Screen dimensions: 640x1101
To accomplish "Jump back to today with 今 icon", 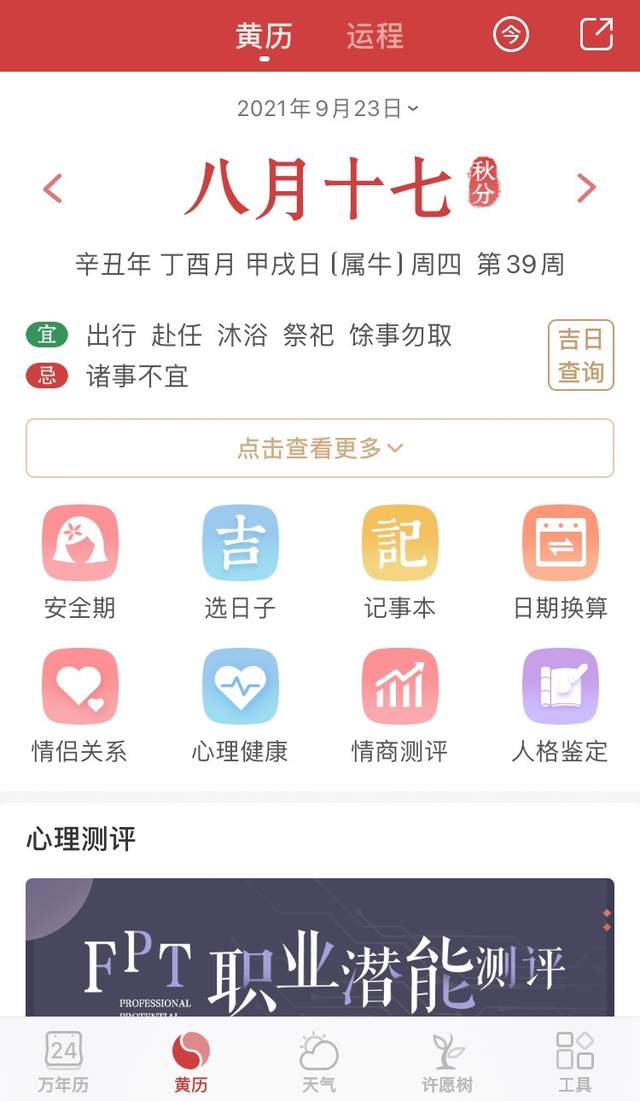I will pyautogui.click(x=511, y=36).
